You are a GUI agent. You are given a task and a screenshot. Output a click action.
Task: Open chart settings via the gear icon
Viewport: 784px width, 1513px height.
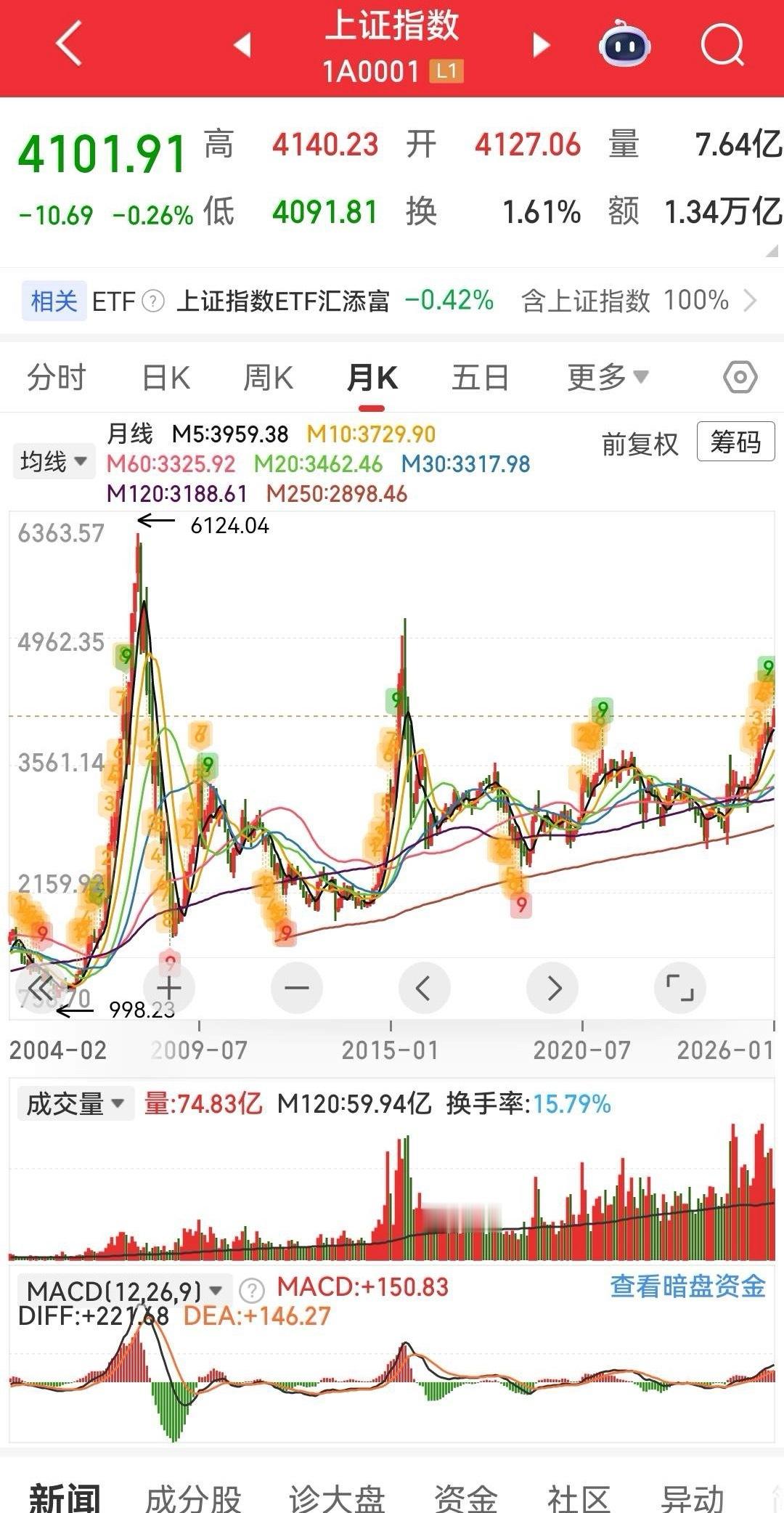pyautogui.click(x=740, y=377)
